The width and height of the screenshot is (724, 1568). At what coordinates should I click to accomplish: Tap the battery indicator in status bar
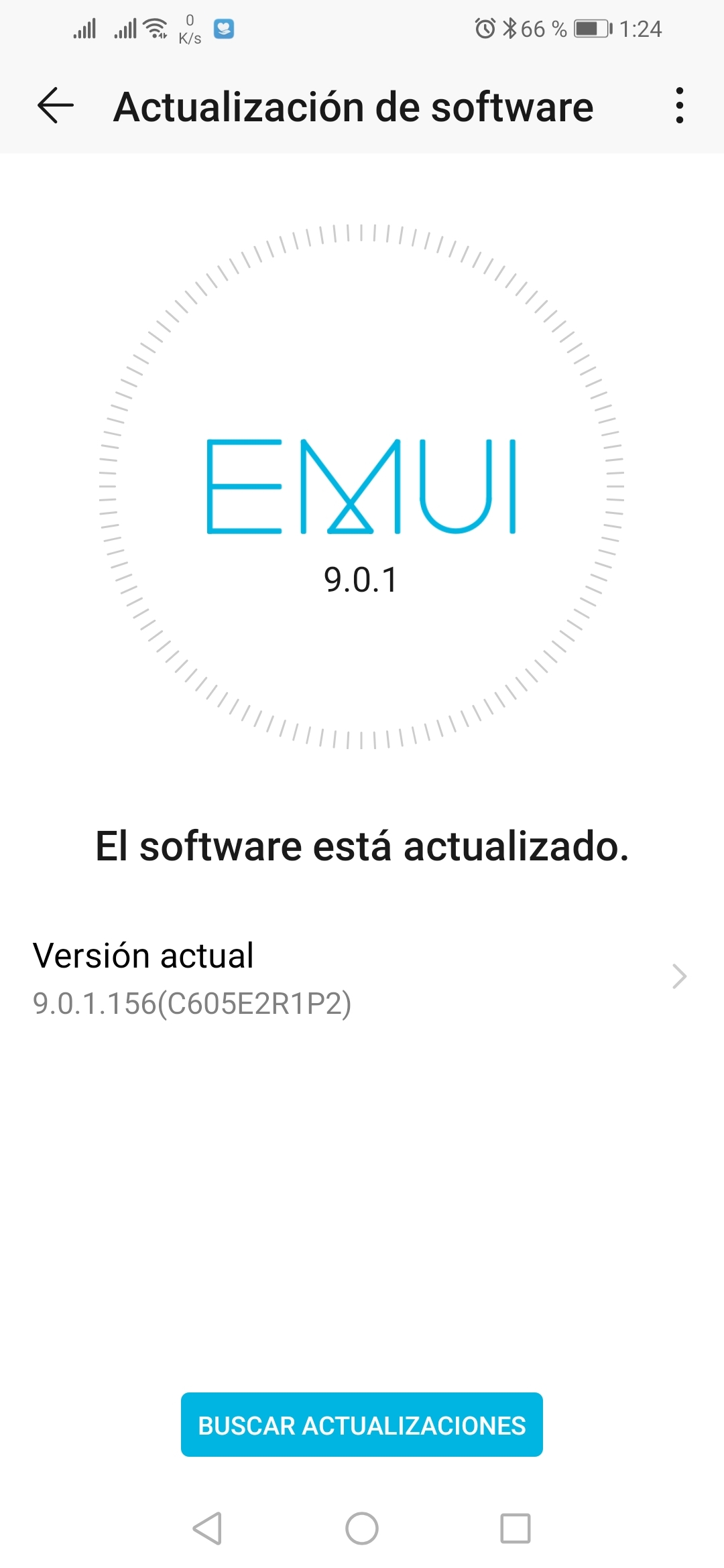click(590, 28)
